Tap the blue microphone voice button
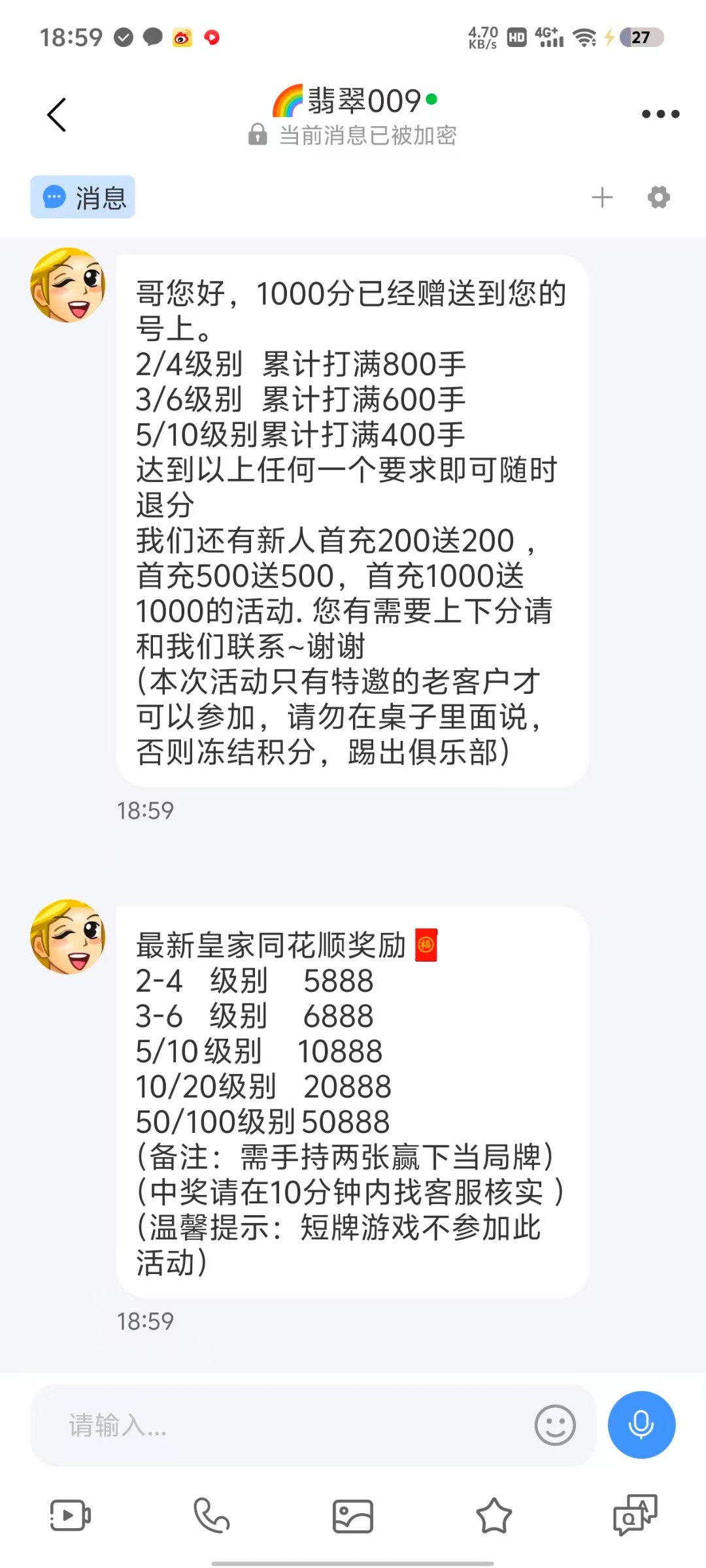Screen dimensions: 706x1568 pyautogui.click(x=641, y=1425)
